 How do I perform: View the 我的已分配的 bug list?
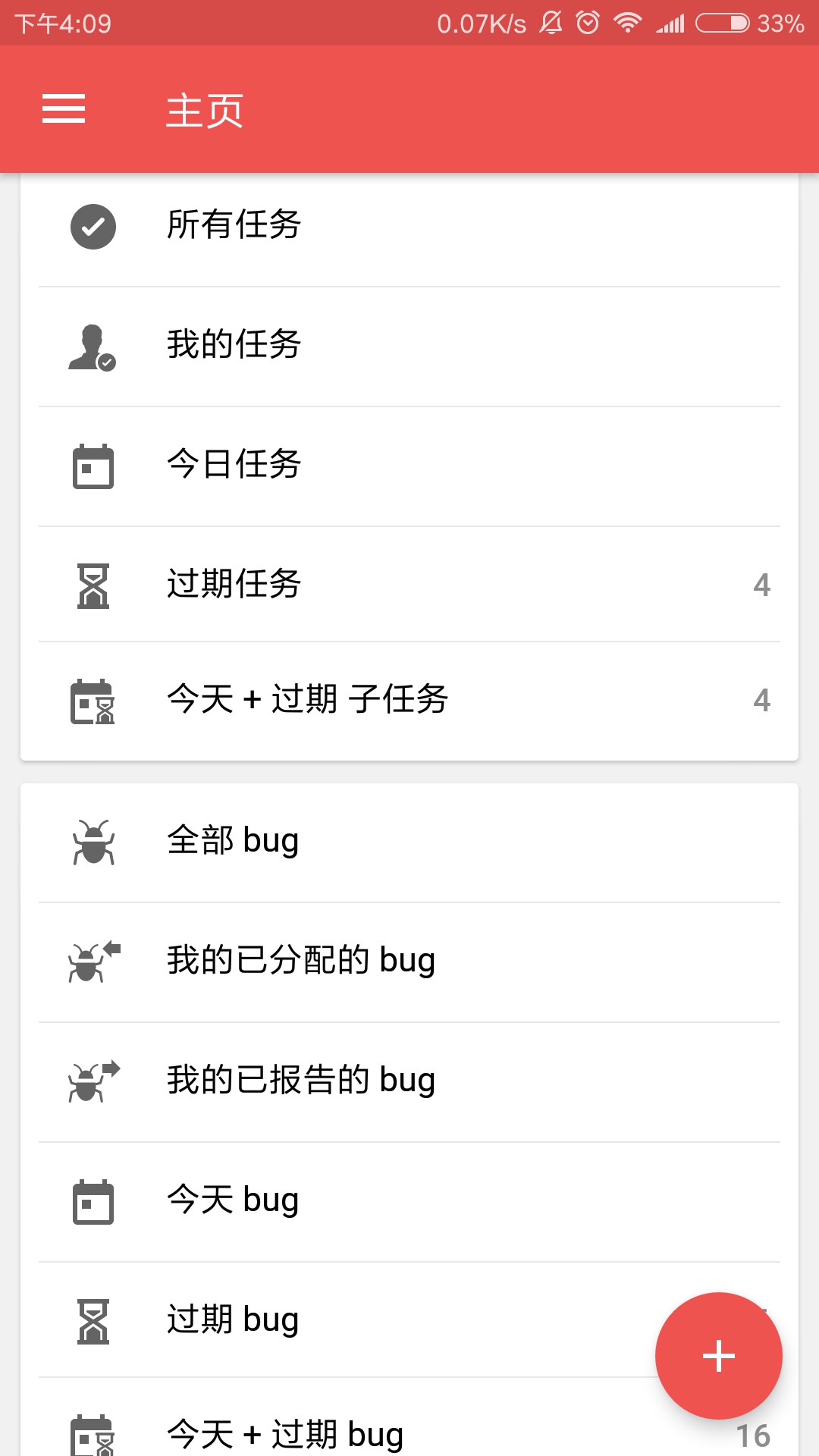[341, 962]
